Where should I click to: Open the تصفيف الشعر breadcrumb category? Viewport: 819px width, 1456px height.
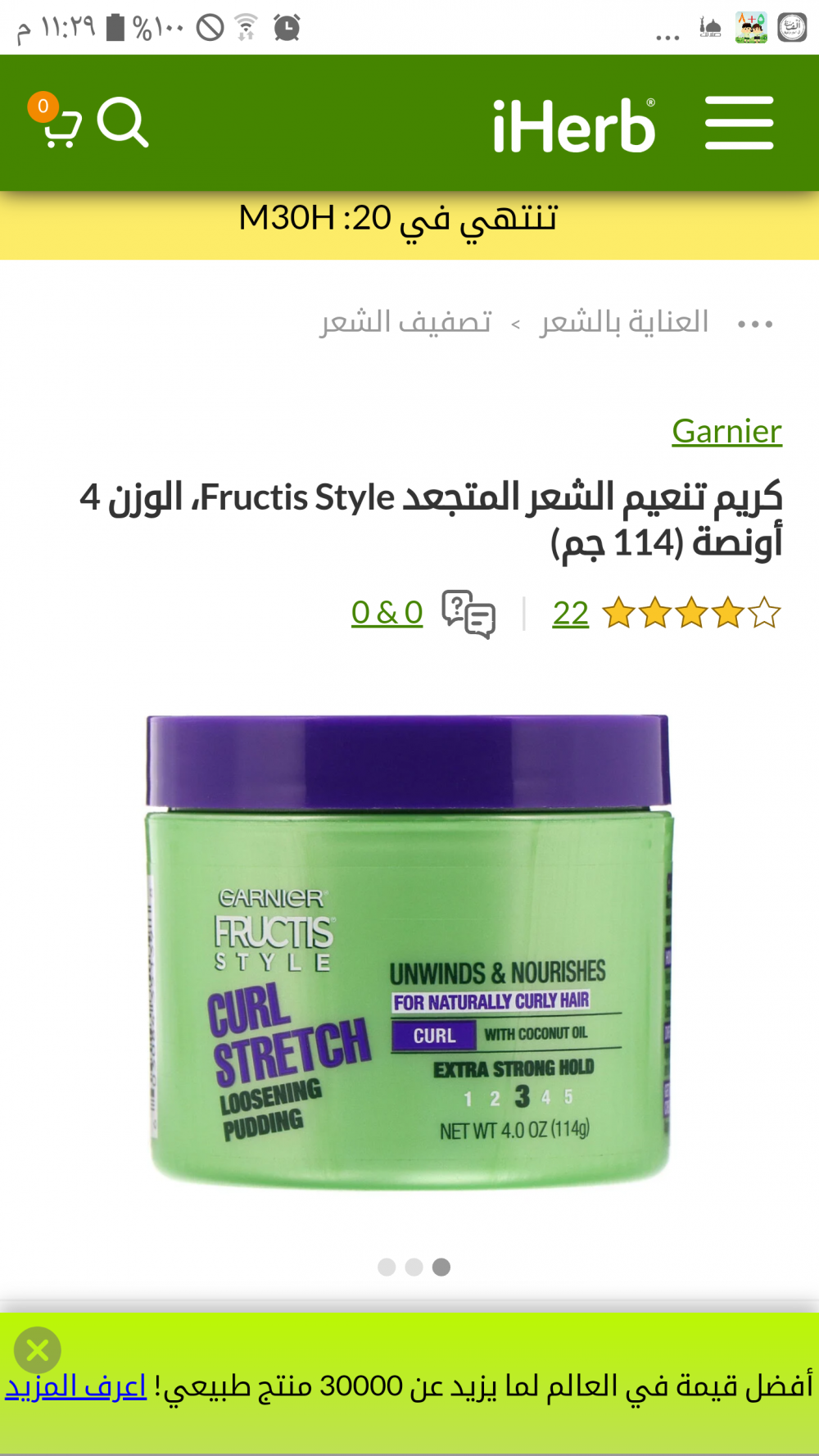tap(405, 322)
